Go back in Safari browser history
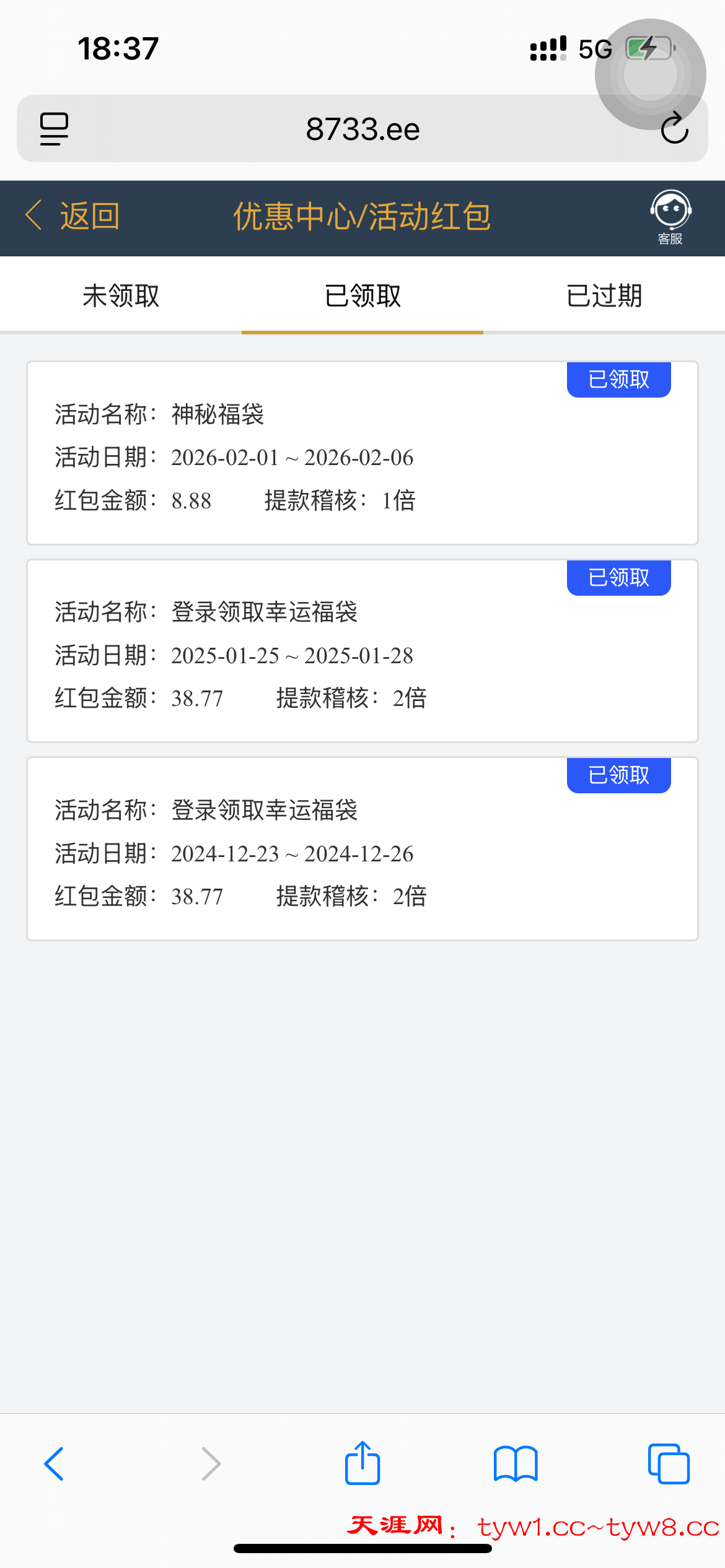The width and height of the screenshot is (725, 1568). tap(55, 1464)
